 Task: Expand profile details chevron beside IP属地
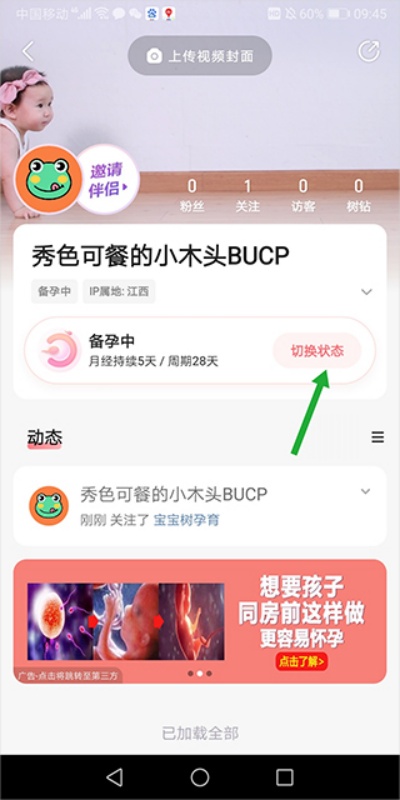pyautogui.click(x=366, y=292)
